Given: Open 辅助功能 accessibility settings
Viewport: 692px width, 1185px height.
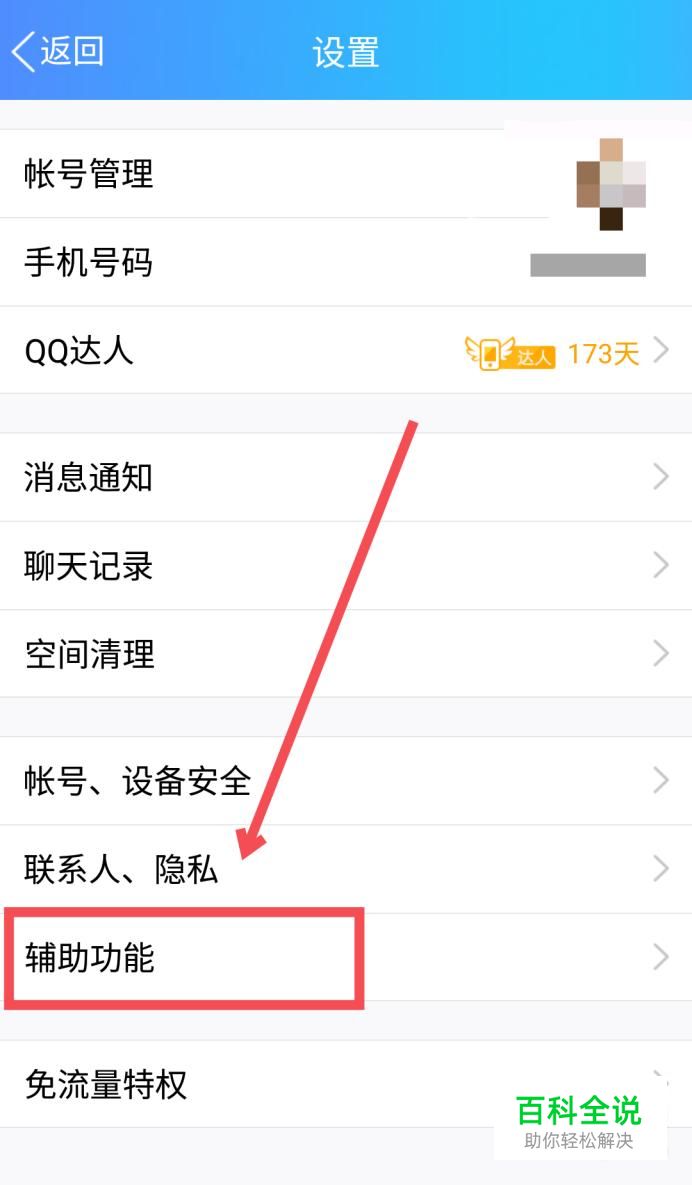Looking at the screenshot, I should [346, 958].
